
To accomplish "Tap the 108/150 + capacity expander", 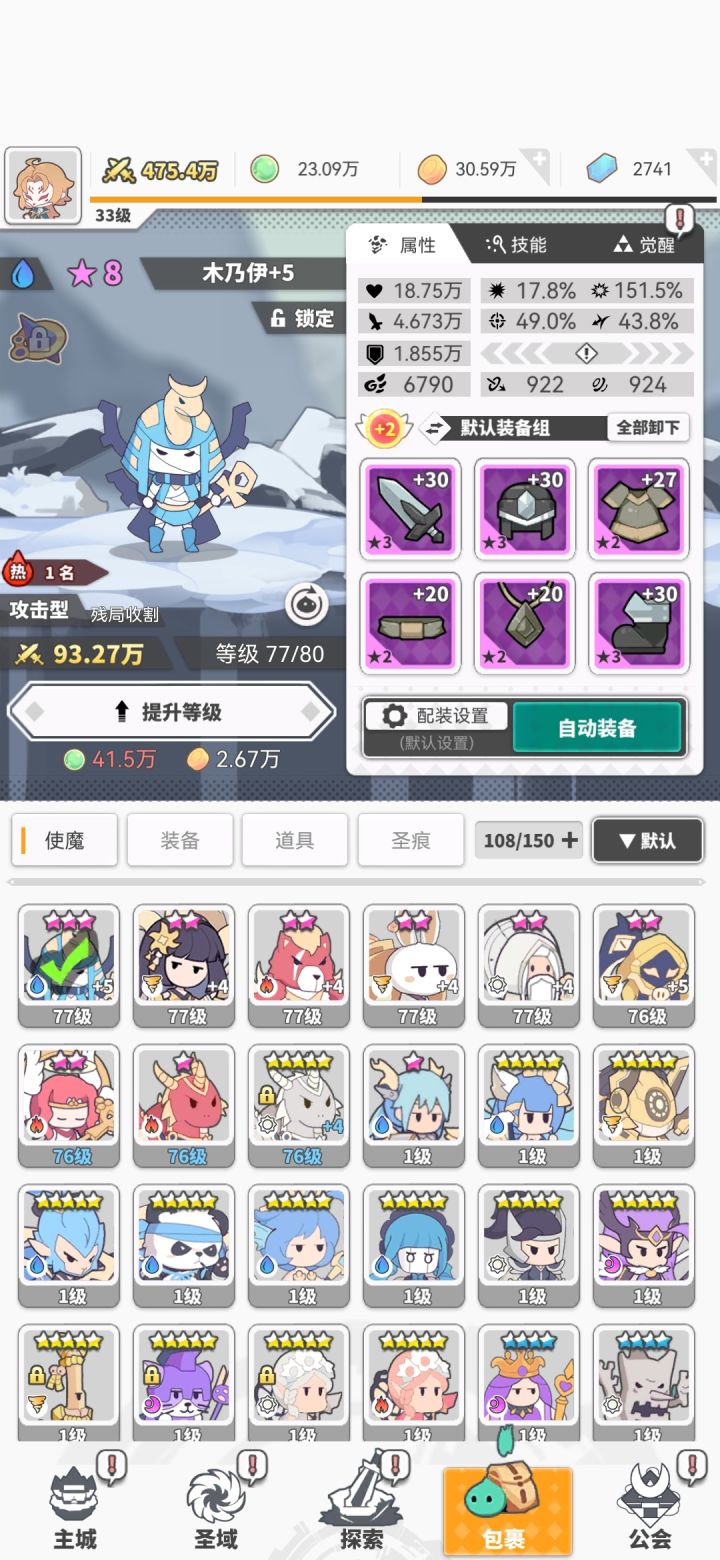I will (528, 840).
